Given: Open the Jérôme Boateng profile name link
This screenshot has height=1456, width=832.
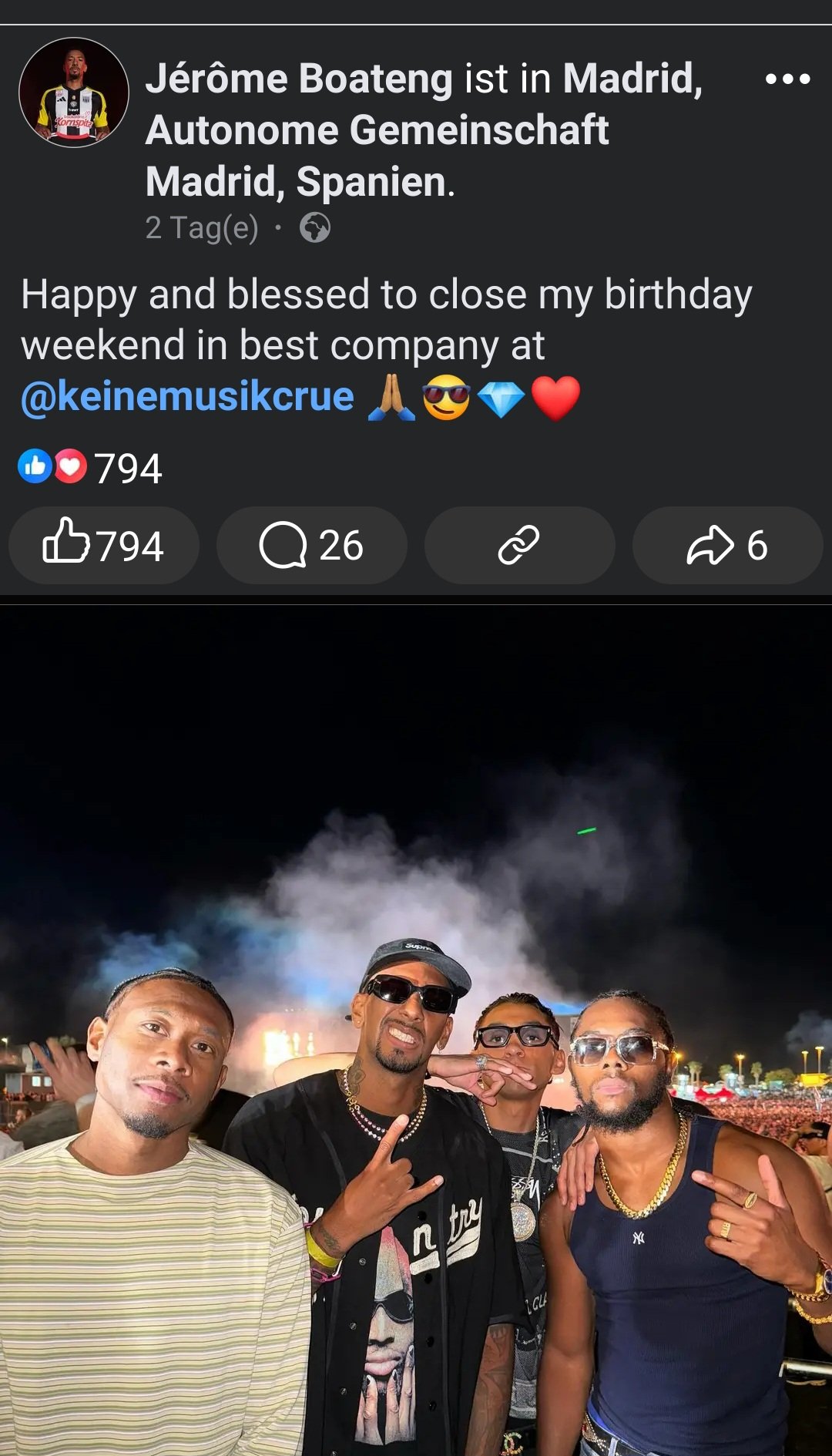Looking at the screenshot, I should click(x=299, y=79).
